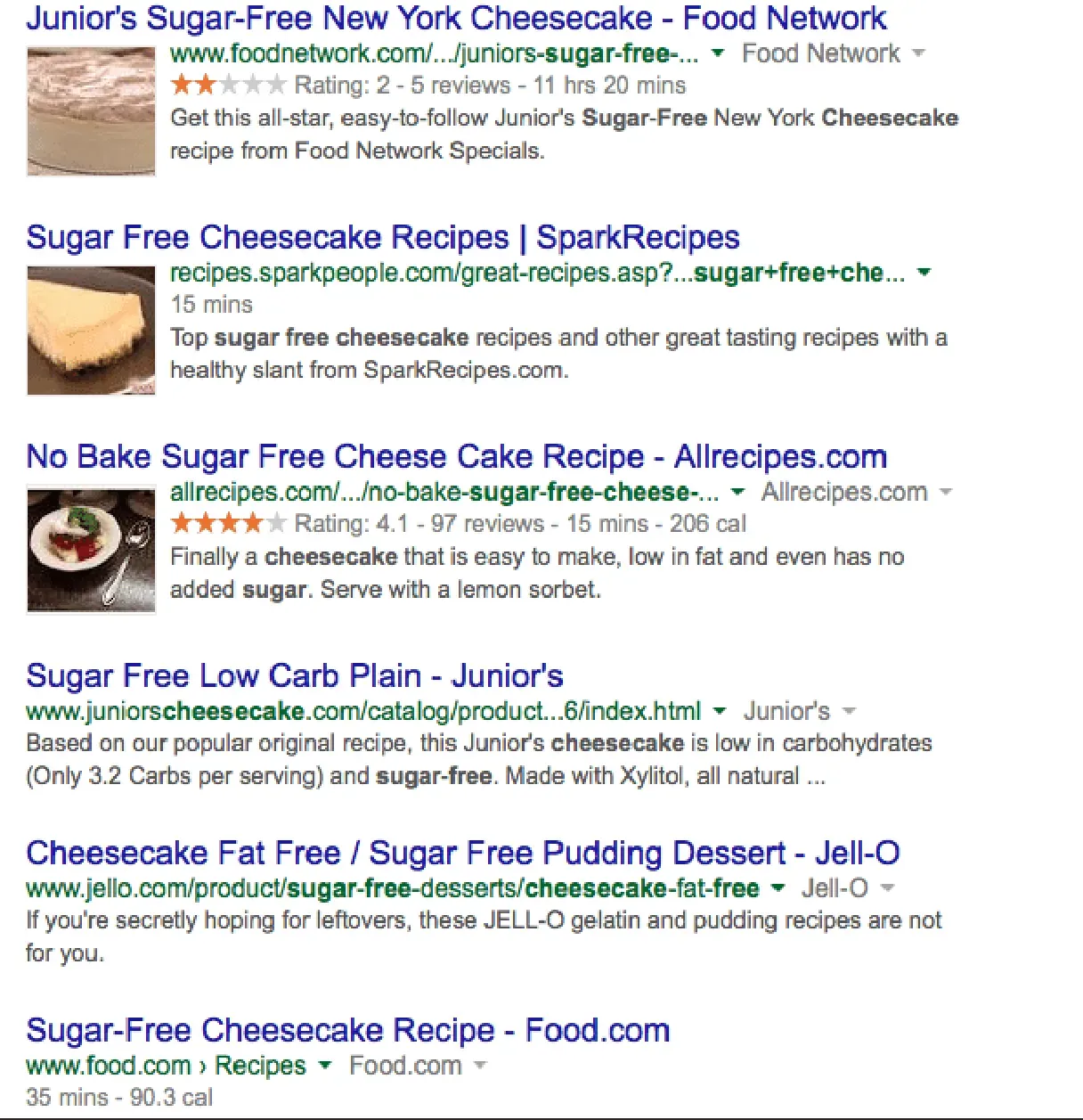Expand green arrow next to food.com Recipes

point(325,1066)
